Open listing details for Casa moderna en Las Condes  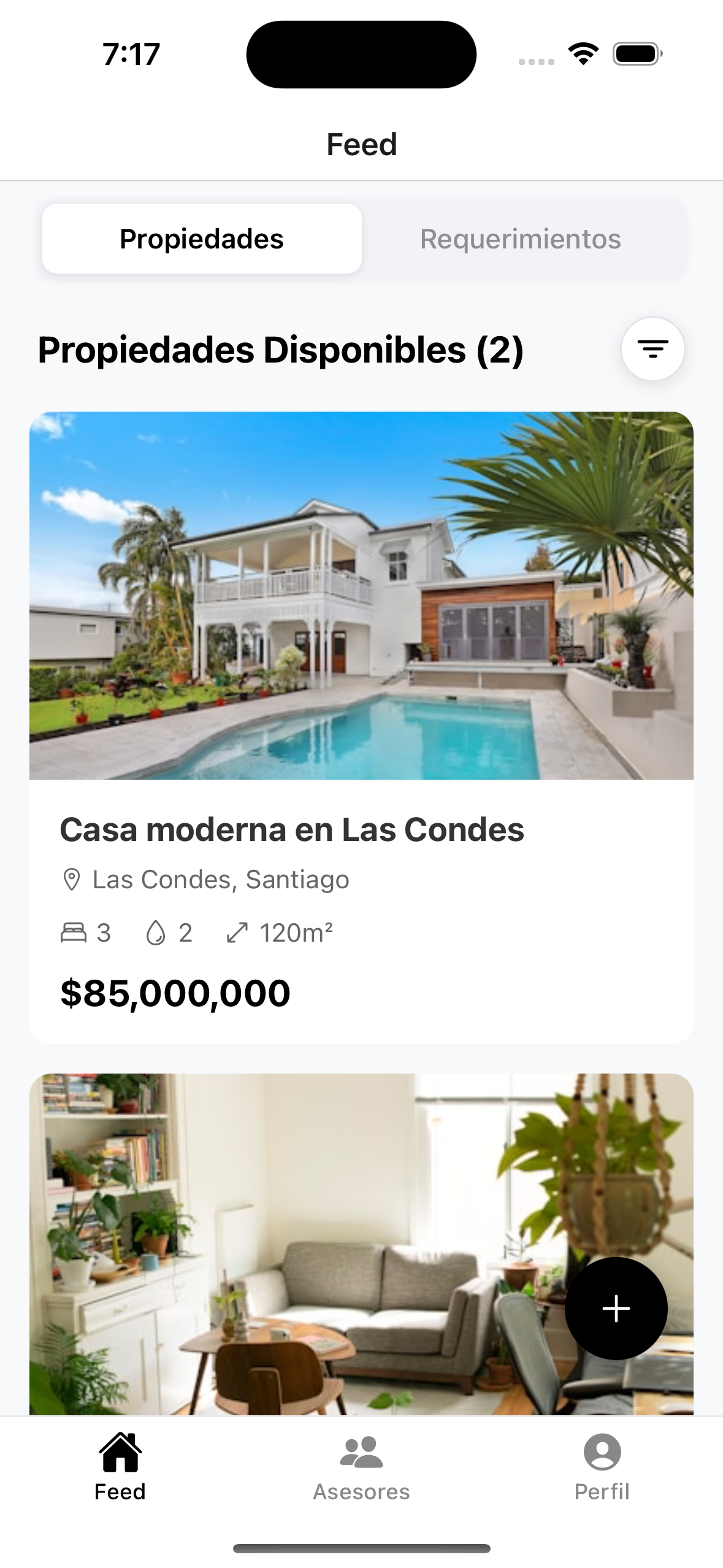(292, 830)
